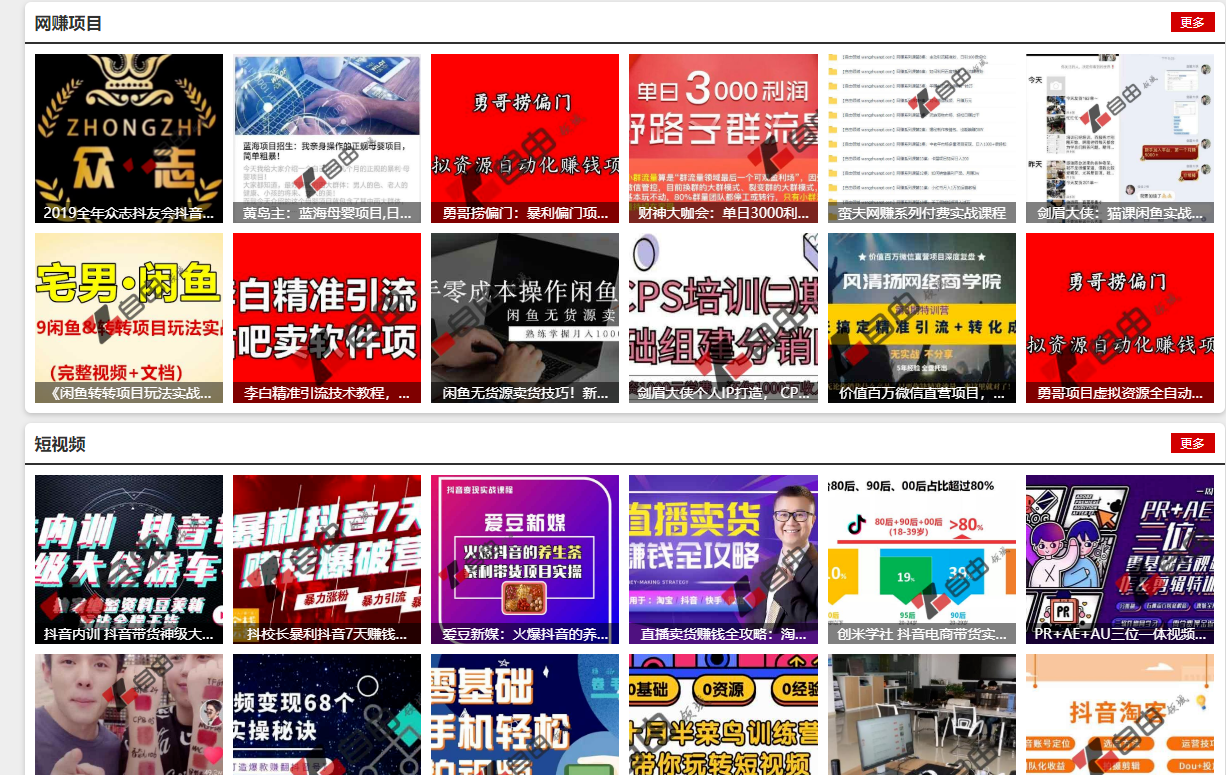Open 财神大咖会 单日3000利润 tile

pyautogui.click(x=723, y=138)
